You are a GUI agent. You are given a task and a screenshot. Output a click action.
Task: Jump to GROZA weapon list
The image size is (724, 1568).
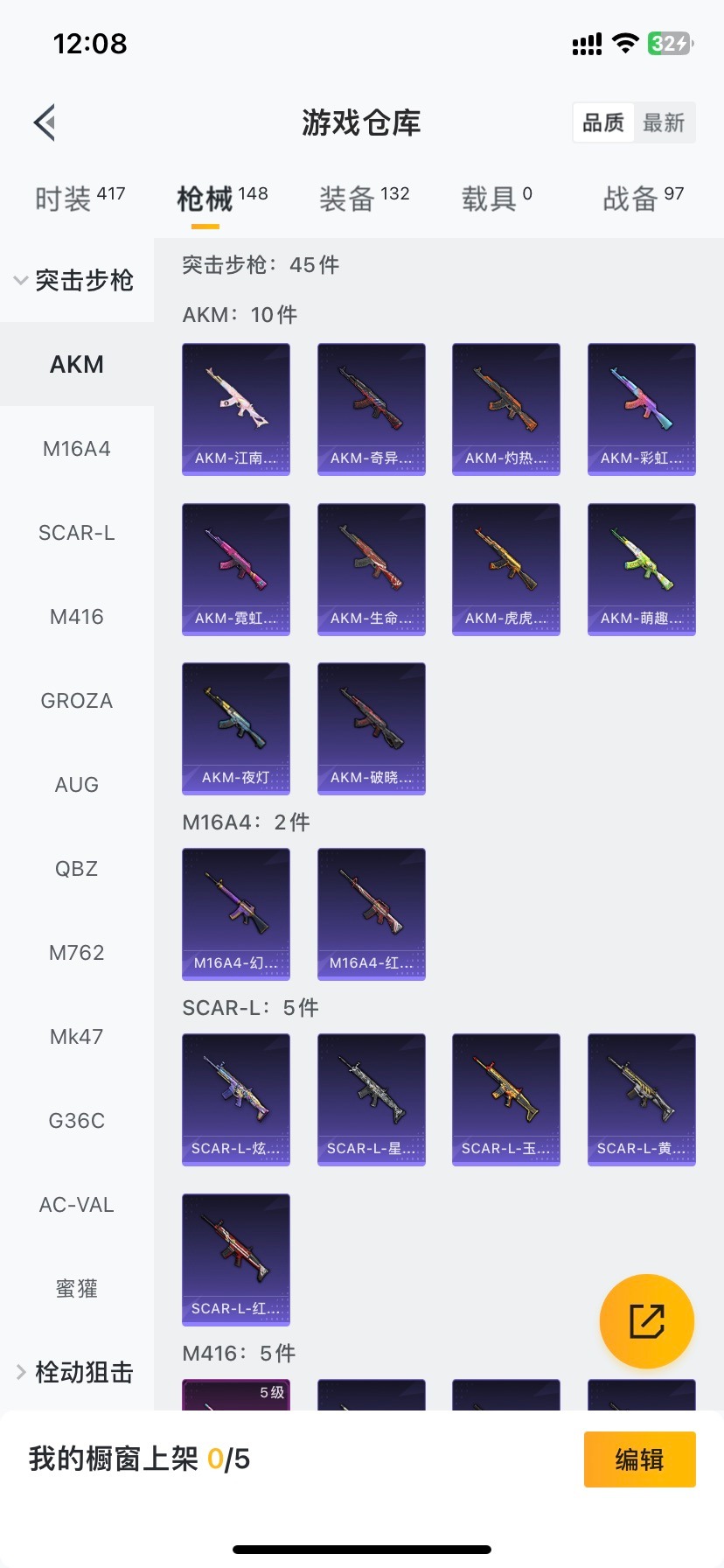[77, 701]
